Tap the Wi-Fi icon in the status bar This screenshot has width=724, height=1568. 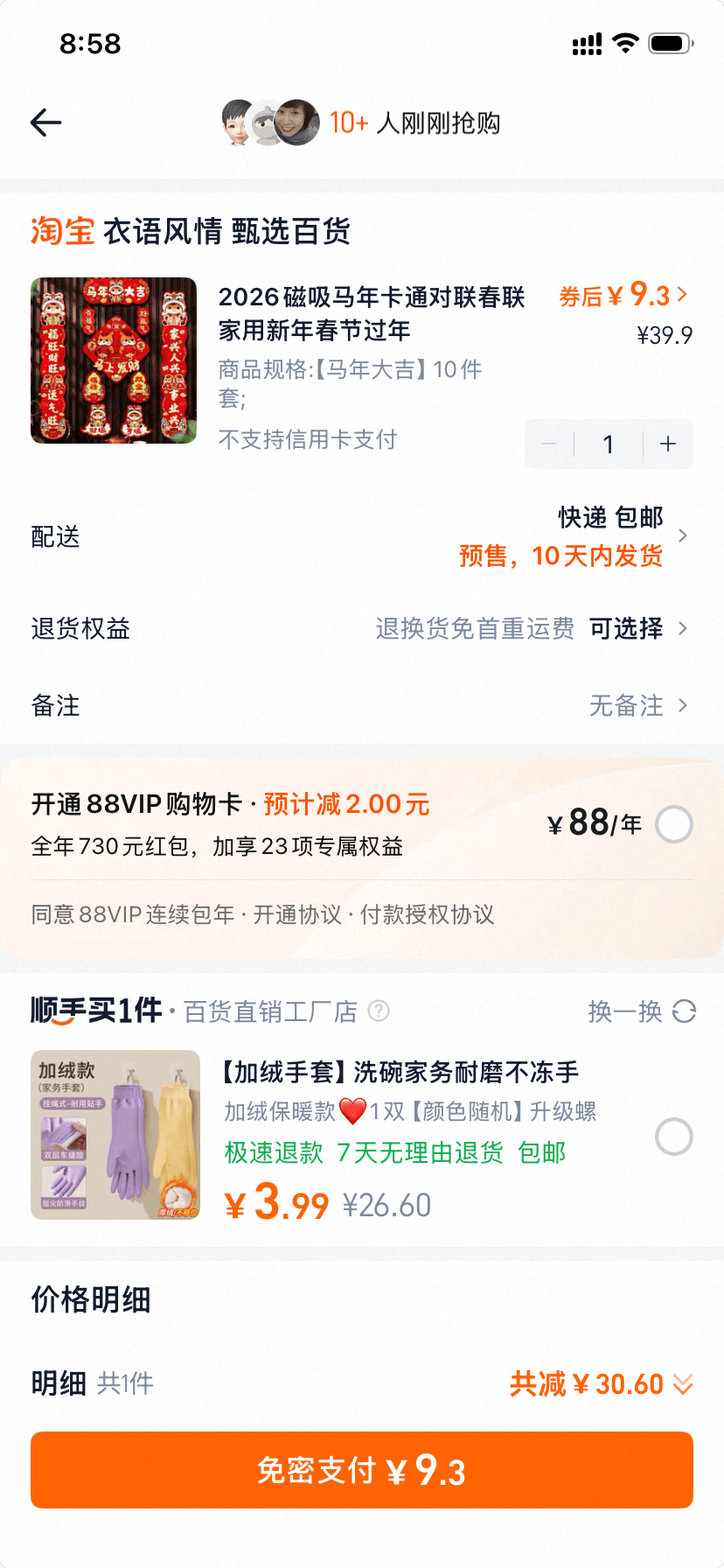(x=626, y=42)
